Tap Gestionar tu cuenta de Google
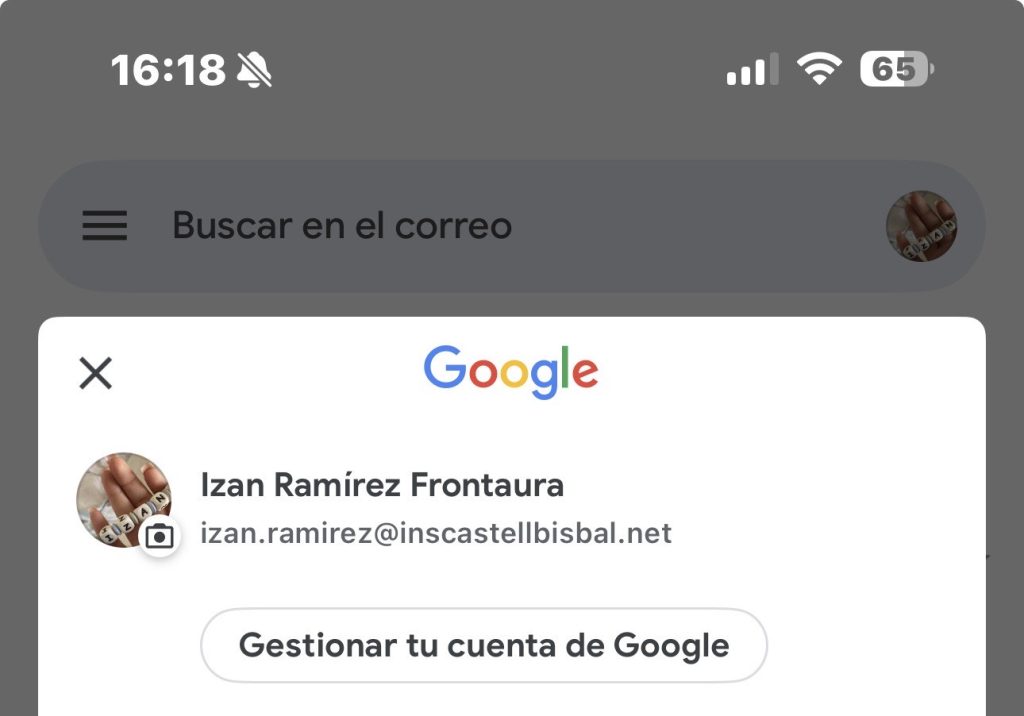1024x716 pixels. [x=484, y=645]
